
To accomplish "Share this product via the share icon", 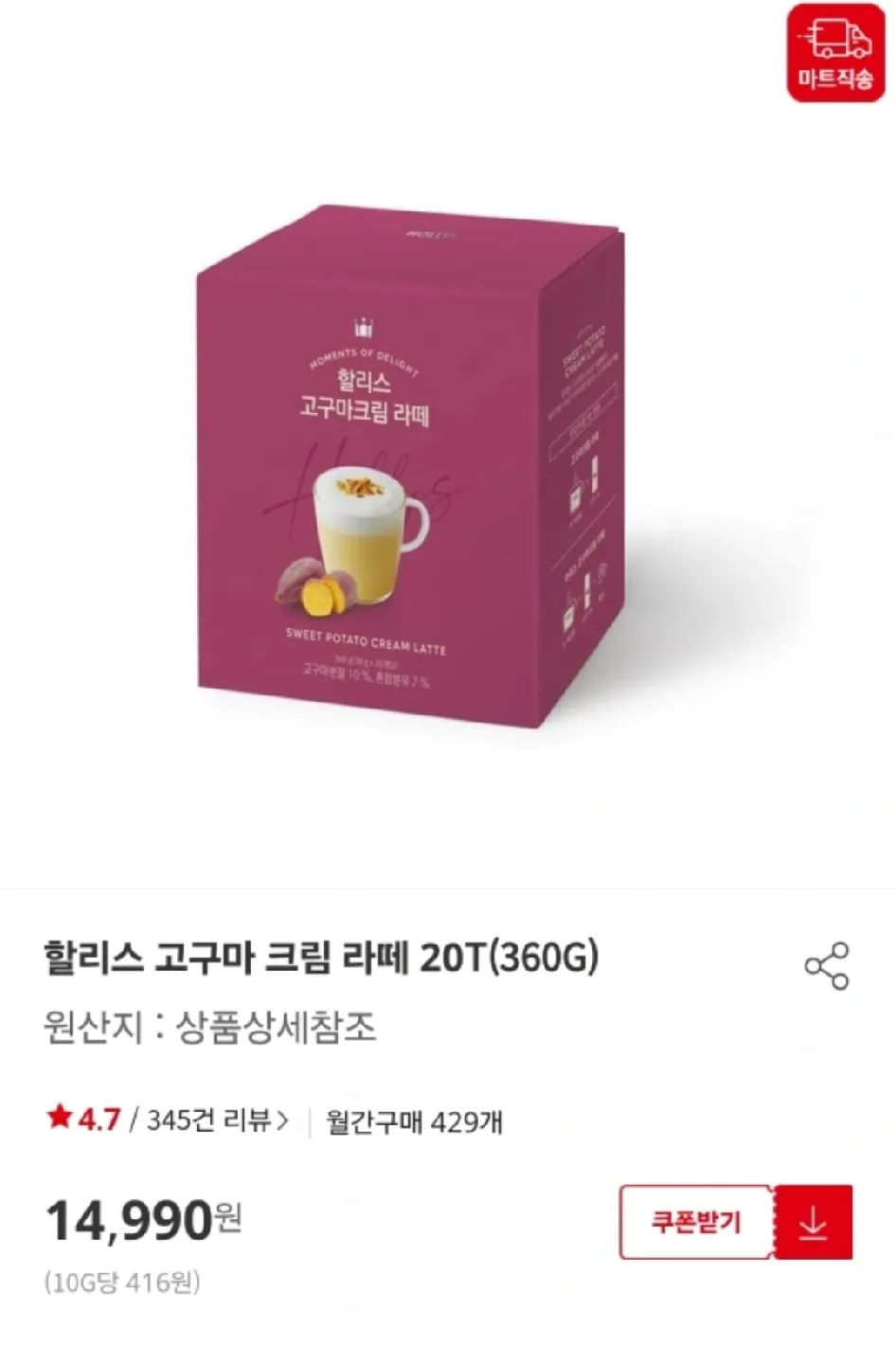I will [827, 966].
